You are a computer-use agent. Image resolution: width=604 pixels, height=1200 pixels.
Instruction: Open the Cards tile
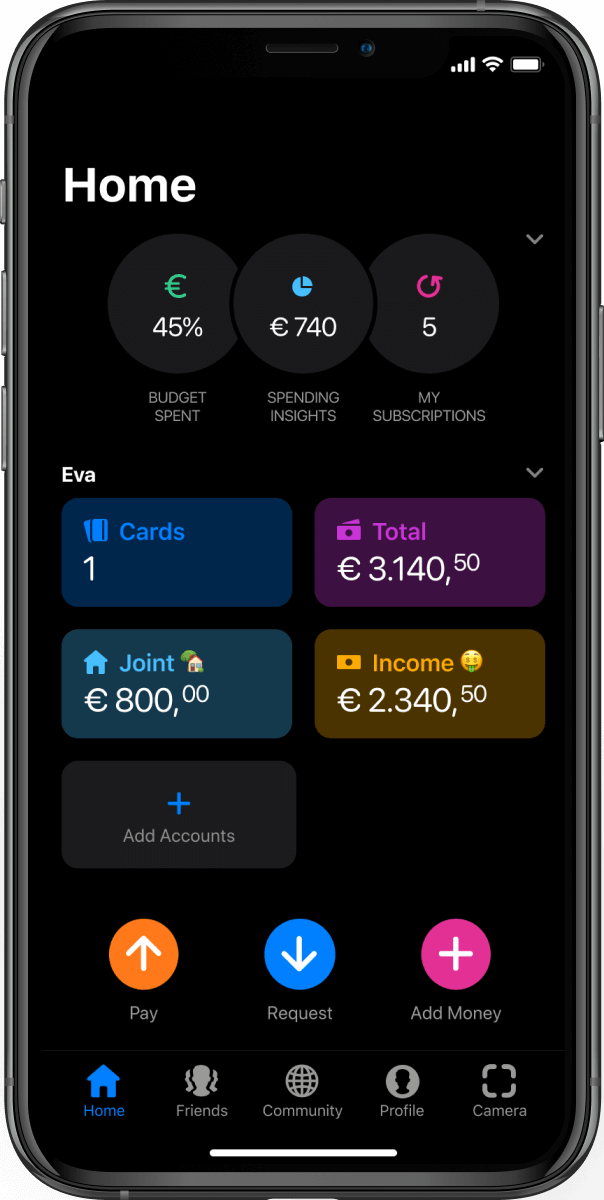(x=177, y=552)
